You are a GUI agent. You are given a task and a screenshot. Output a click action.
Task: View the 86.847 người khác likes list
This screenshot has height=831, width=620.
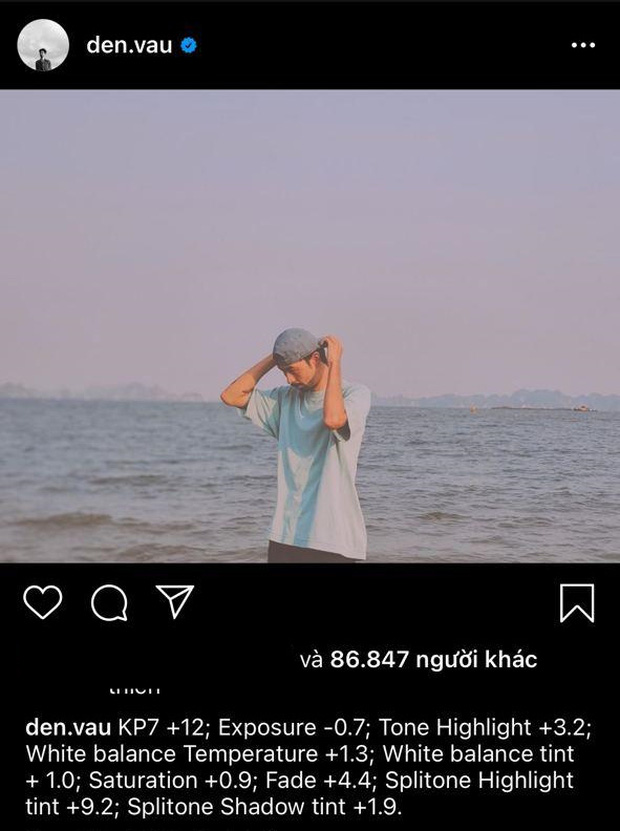(x=432, y=659)
